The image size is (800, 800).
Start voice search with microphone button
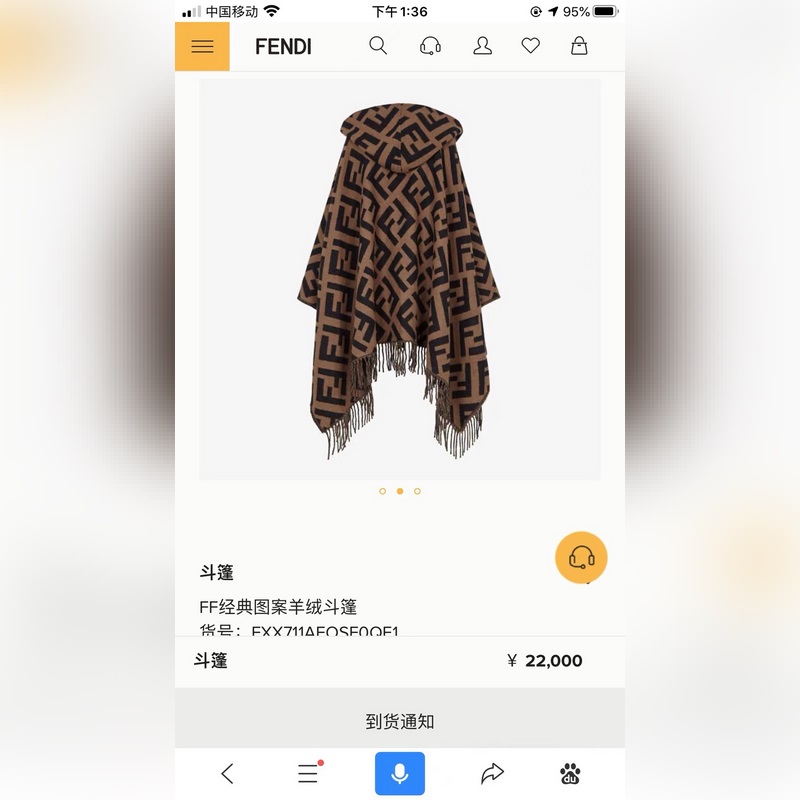point(400,773)
